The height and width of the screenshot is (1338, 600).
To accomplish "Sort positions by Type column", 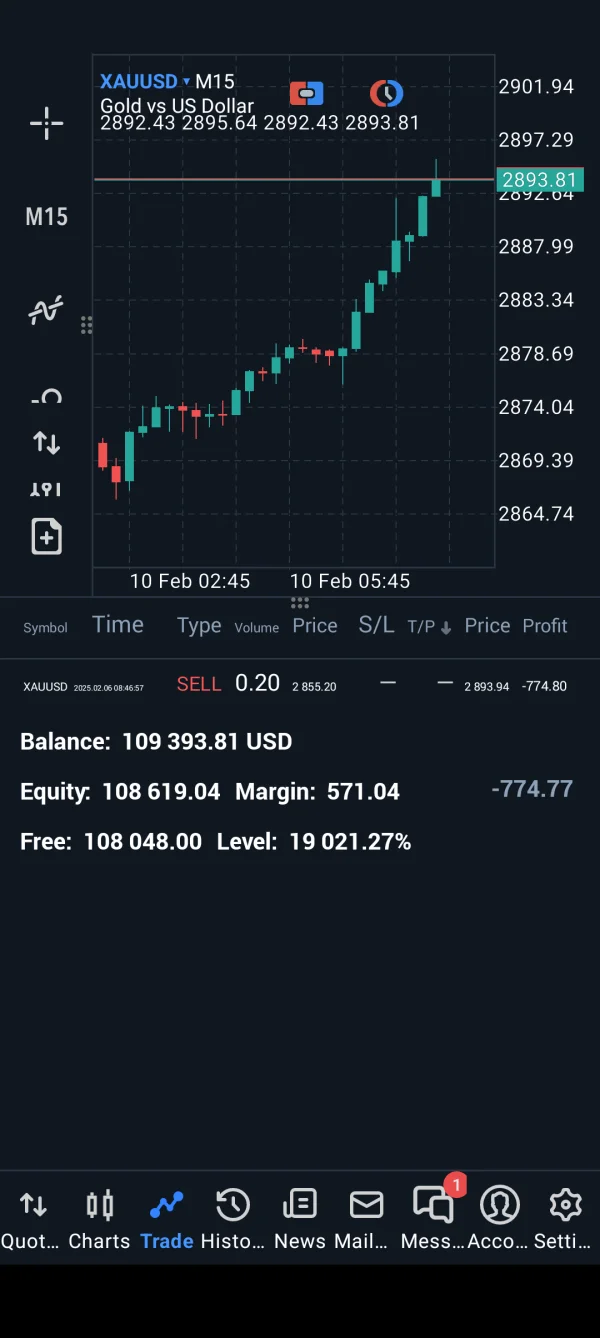I will click(x=199, y=626).
